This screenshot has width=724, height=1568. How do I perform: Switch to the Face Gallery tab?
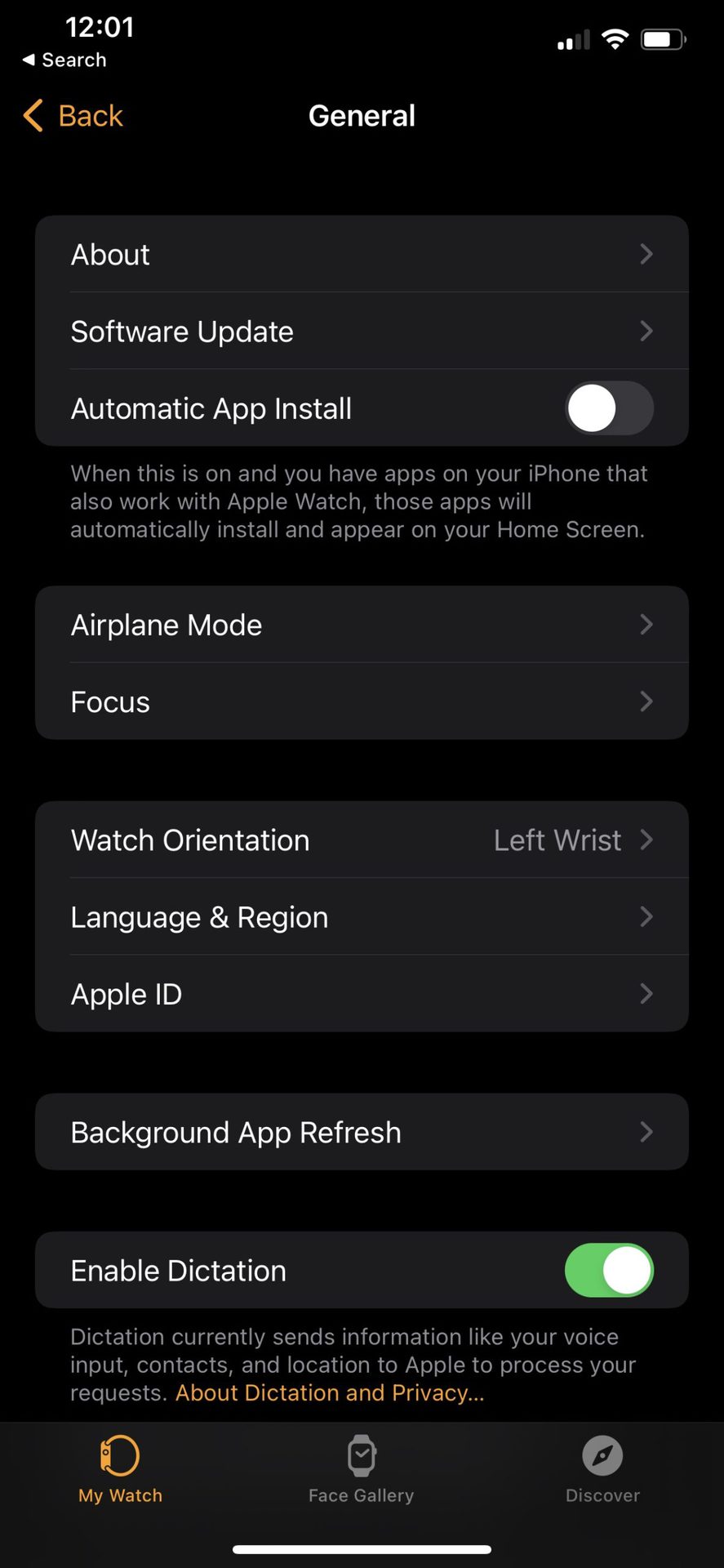[361, 1469]
